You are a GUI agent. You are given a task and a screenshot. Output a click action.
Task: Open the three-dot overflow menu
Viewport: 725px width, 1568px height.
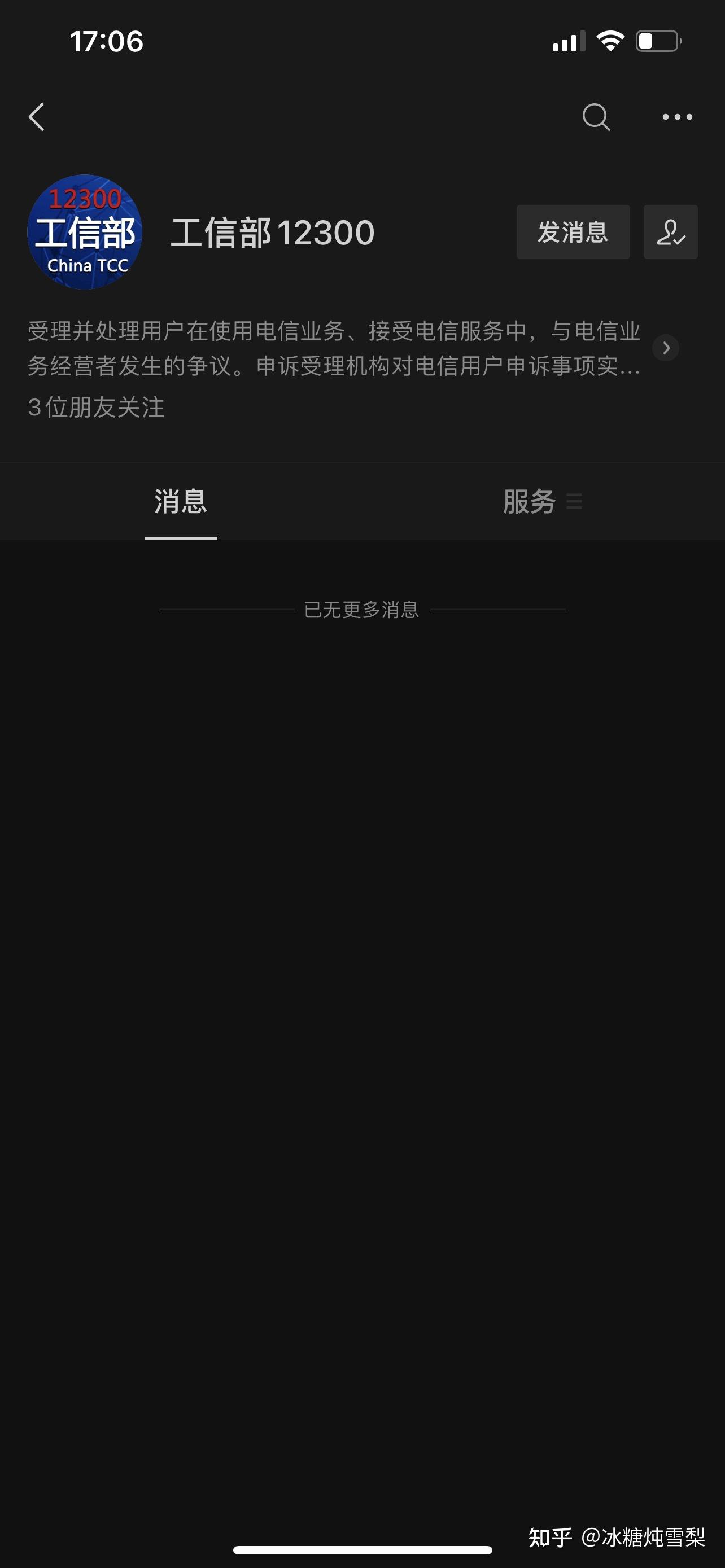(678, 117)
